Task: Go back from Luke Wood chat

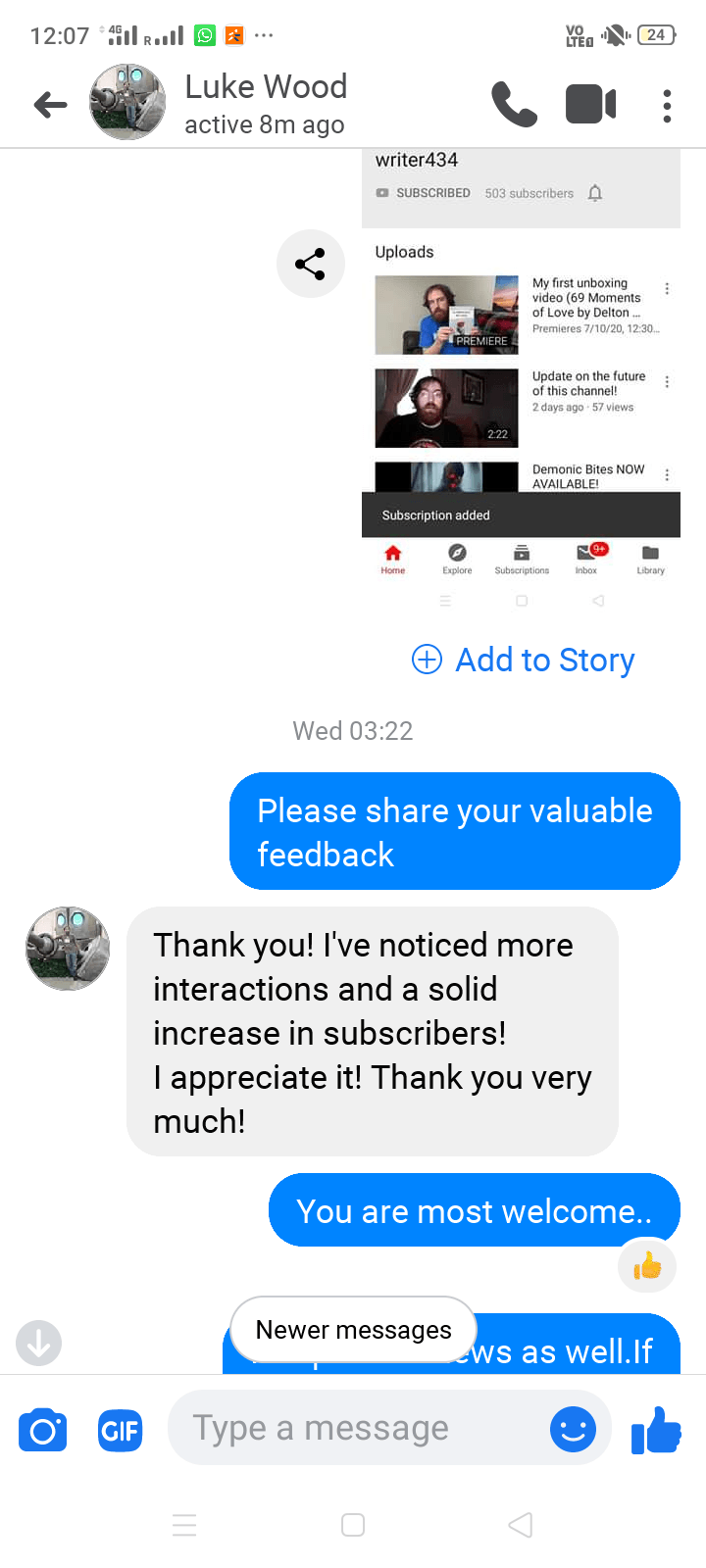Action: point(50,104)
